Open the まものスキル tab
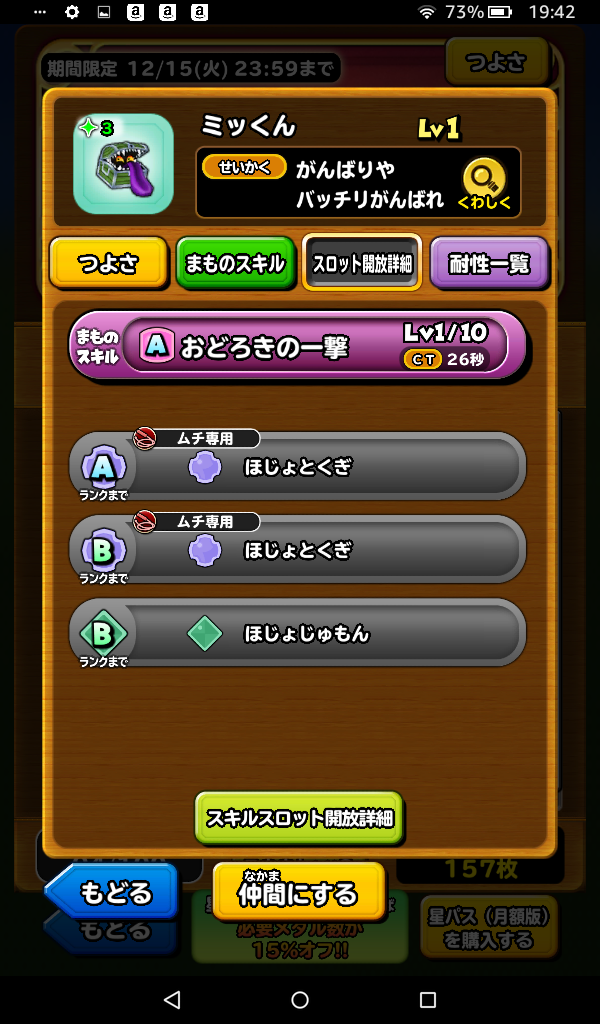The height and width of the screenshot is (1024, 600). 236,264
